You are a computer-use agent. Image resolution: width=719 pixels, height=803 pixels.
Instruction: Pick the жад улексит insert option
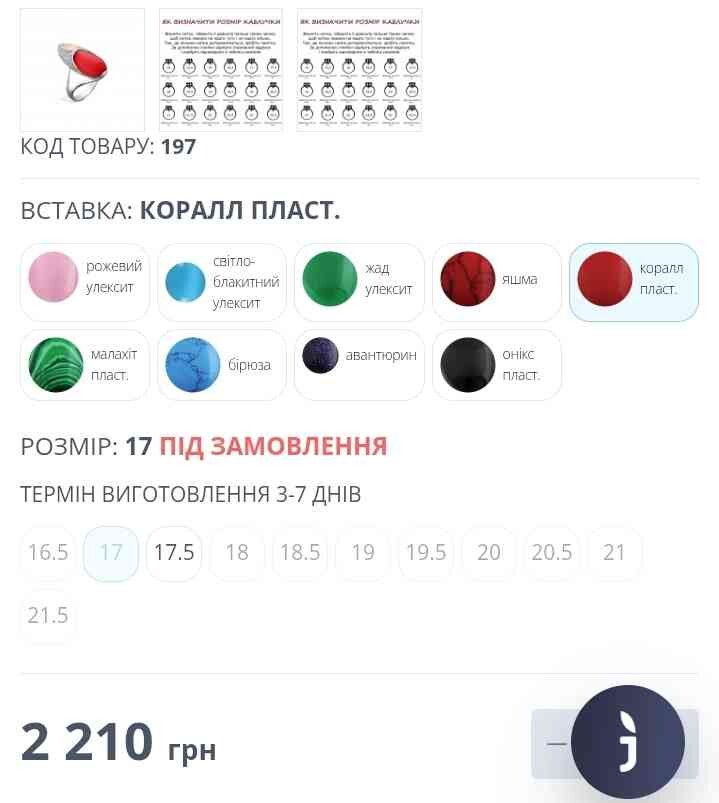(359, 278)
